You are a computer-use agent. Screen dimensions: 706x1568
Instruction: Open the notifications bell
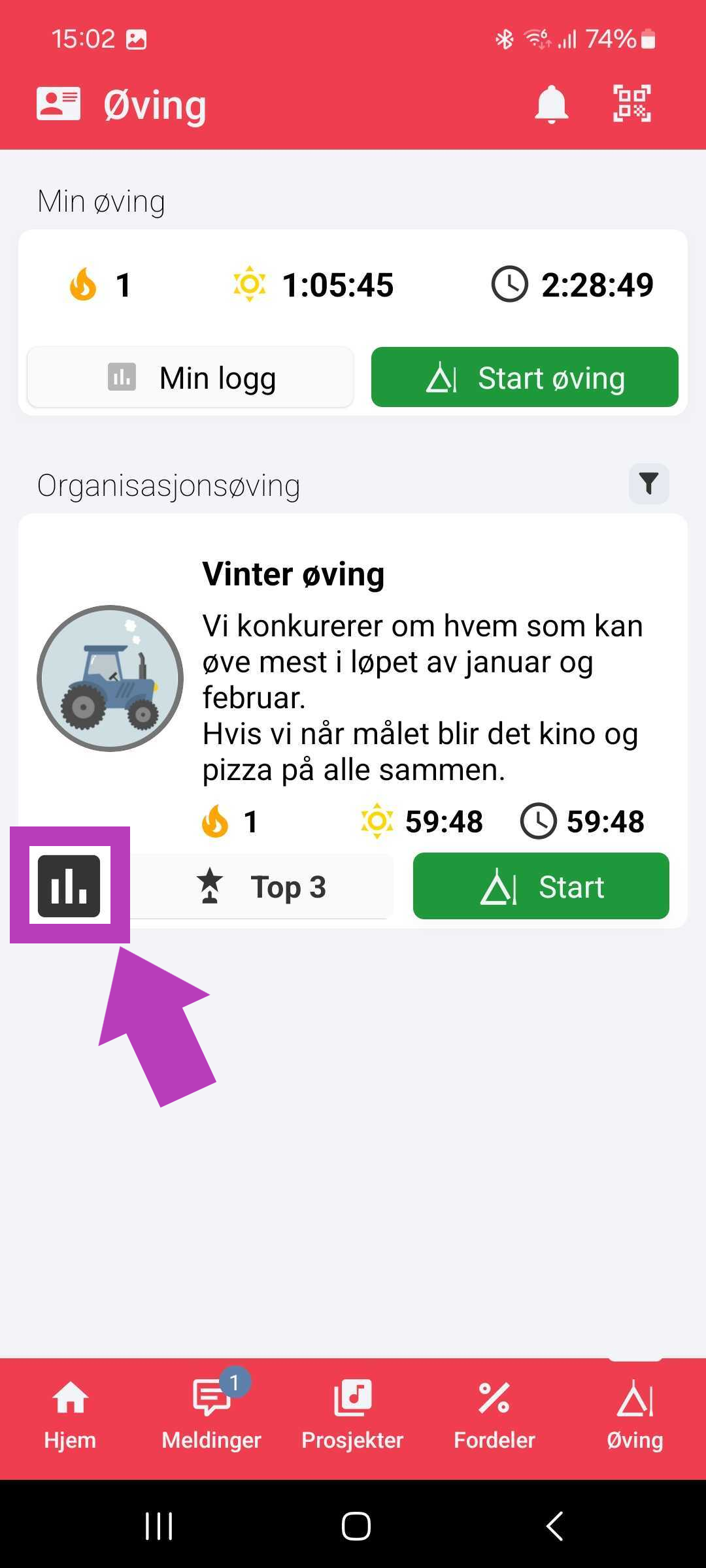click(x=551, y=104)
